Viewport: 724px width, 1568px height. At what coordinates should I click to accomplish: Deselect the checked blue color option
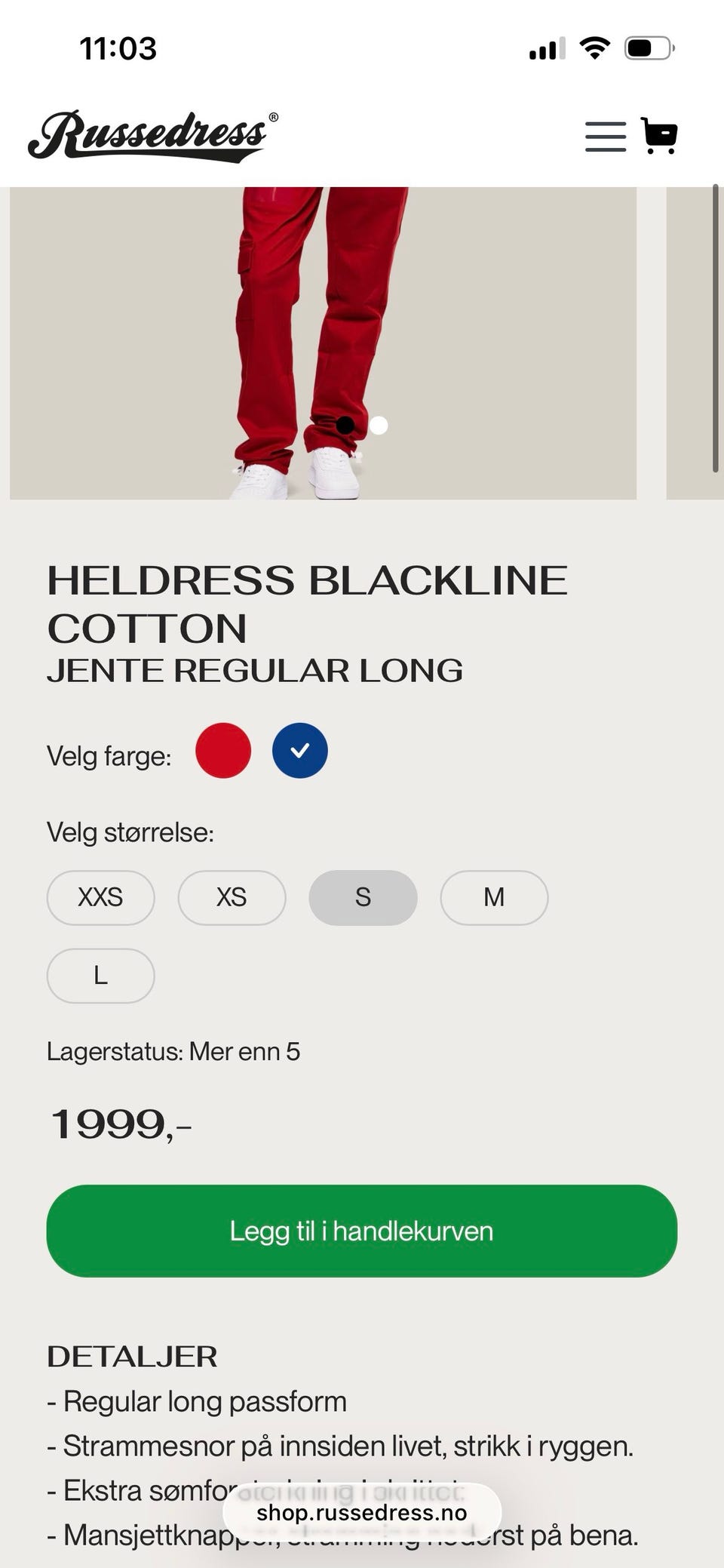click(299, 749)
